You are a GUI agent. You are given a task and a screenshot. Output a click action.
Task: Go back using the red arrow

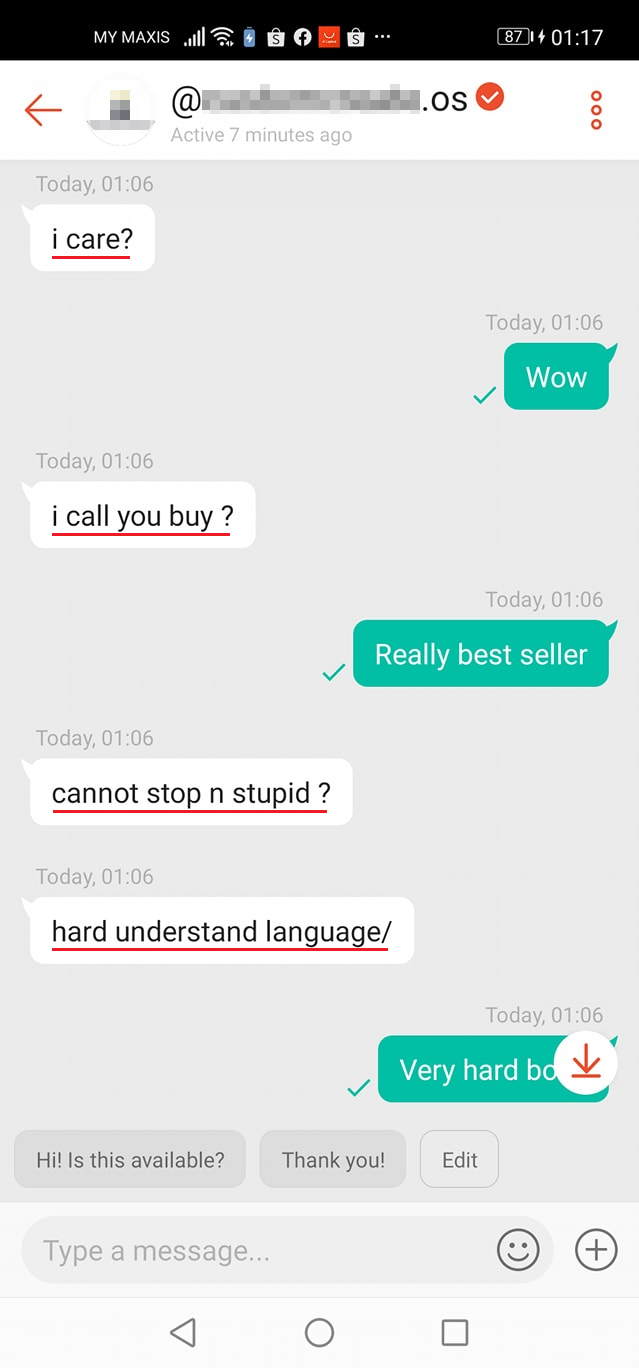[43, 110]
